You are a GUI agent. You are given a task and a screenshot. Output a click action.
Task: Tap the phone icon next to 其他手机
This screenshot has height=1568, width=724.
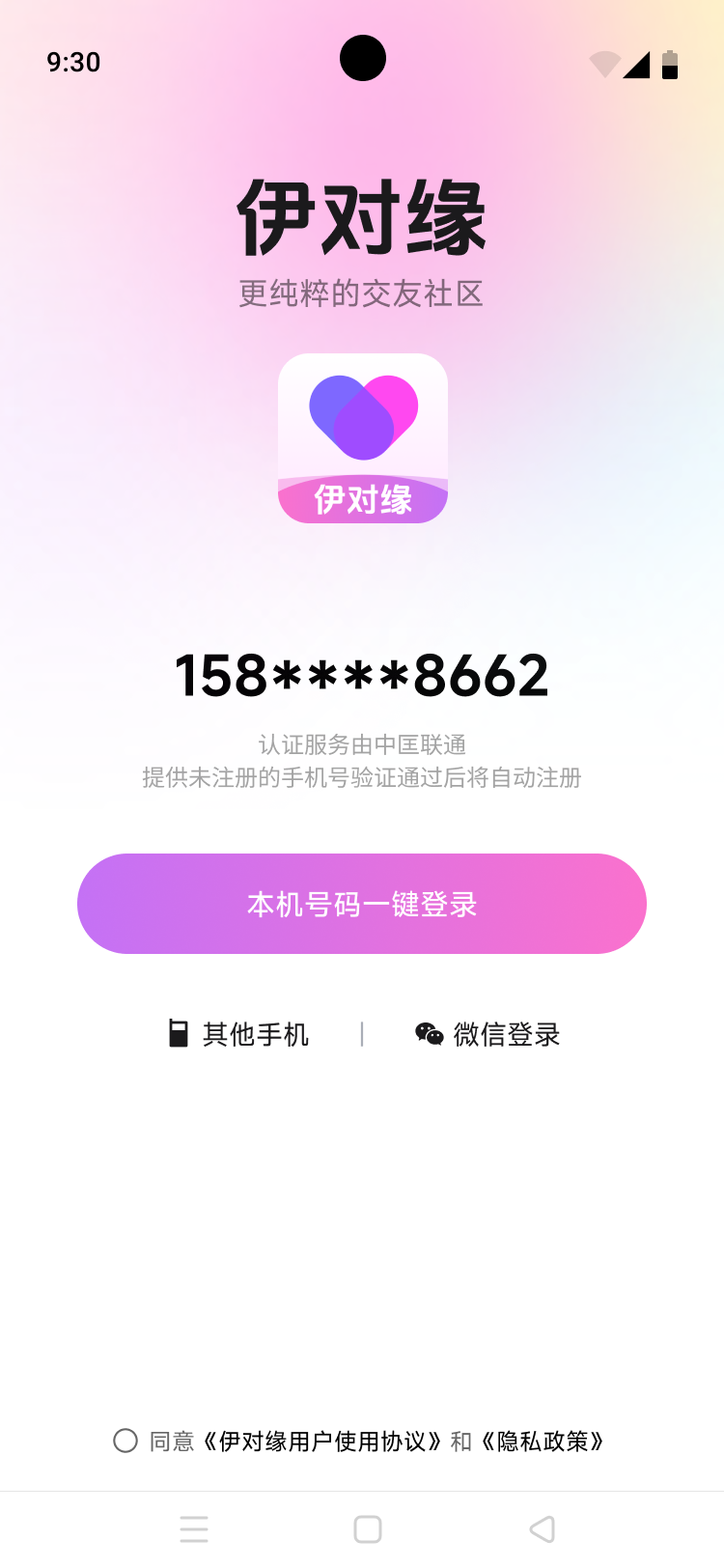[178, 1033]
